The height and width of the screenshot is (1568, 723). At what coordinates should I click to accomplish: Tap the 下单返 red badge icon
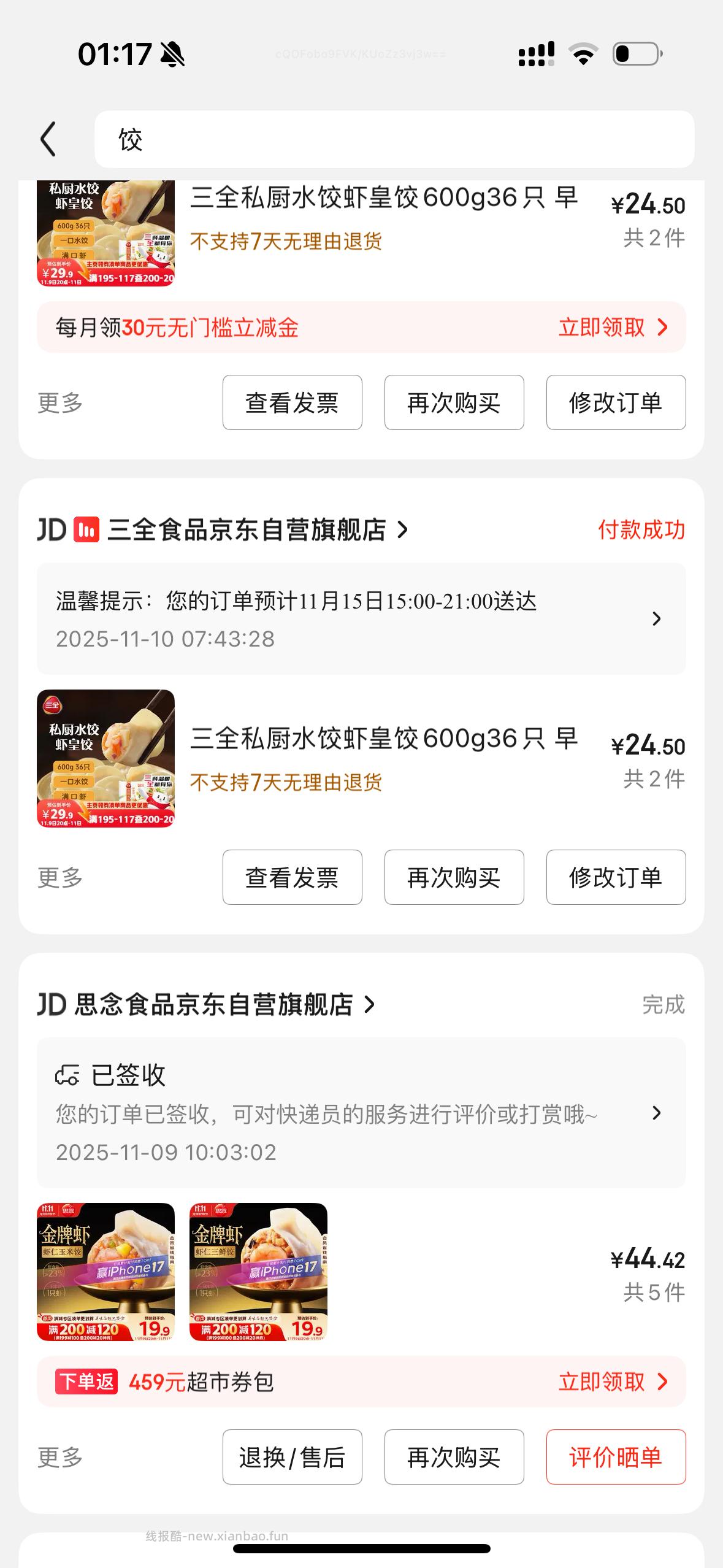coord(86,1382)
